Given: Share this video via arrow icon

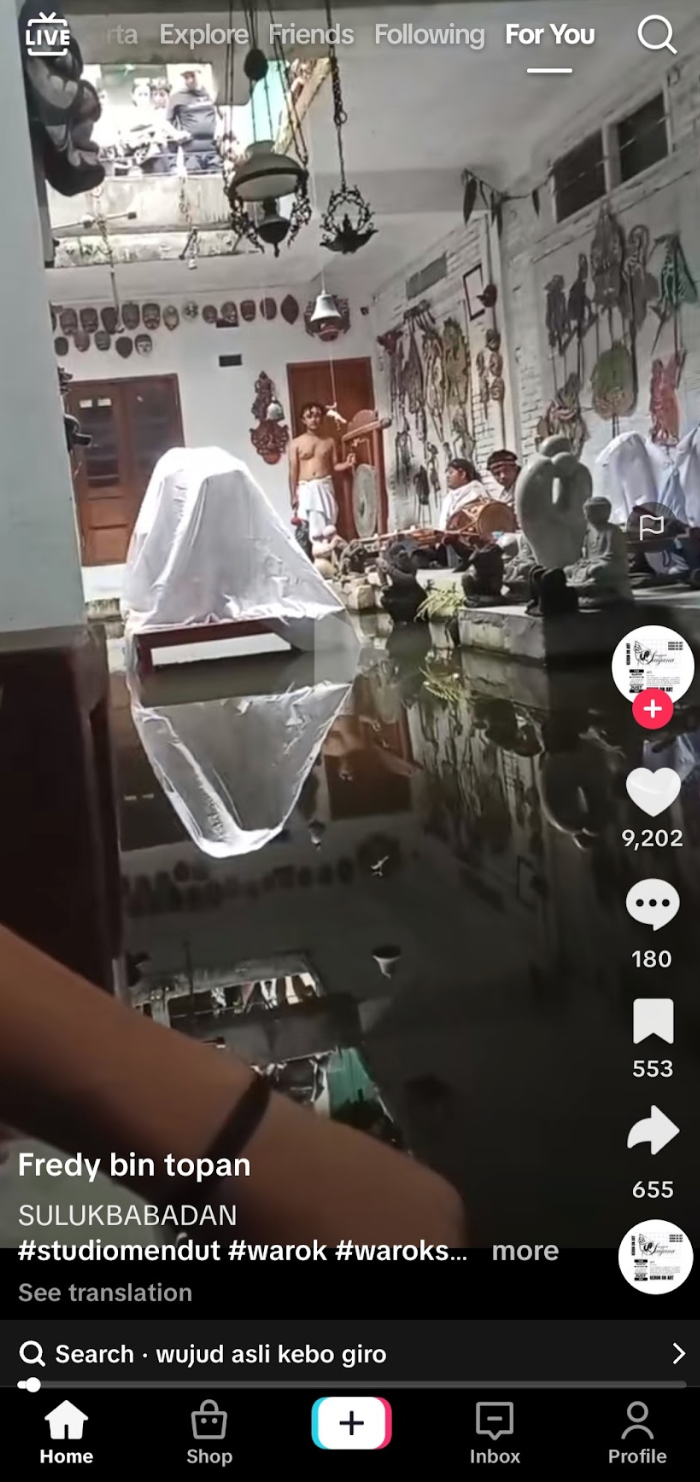Looking at the screenshot, I should (x=652, y=1132).
